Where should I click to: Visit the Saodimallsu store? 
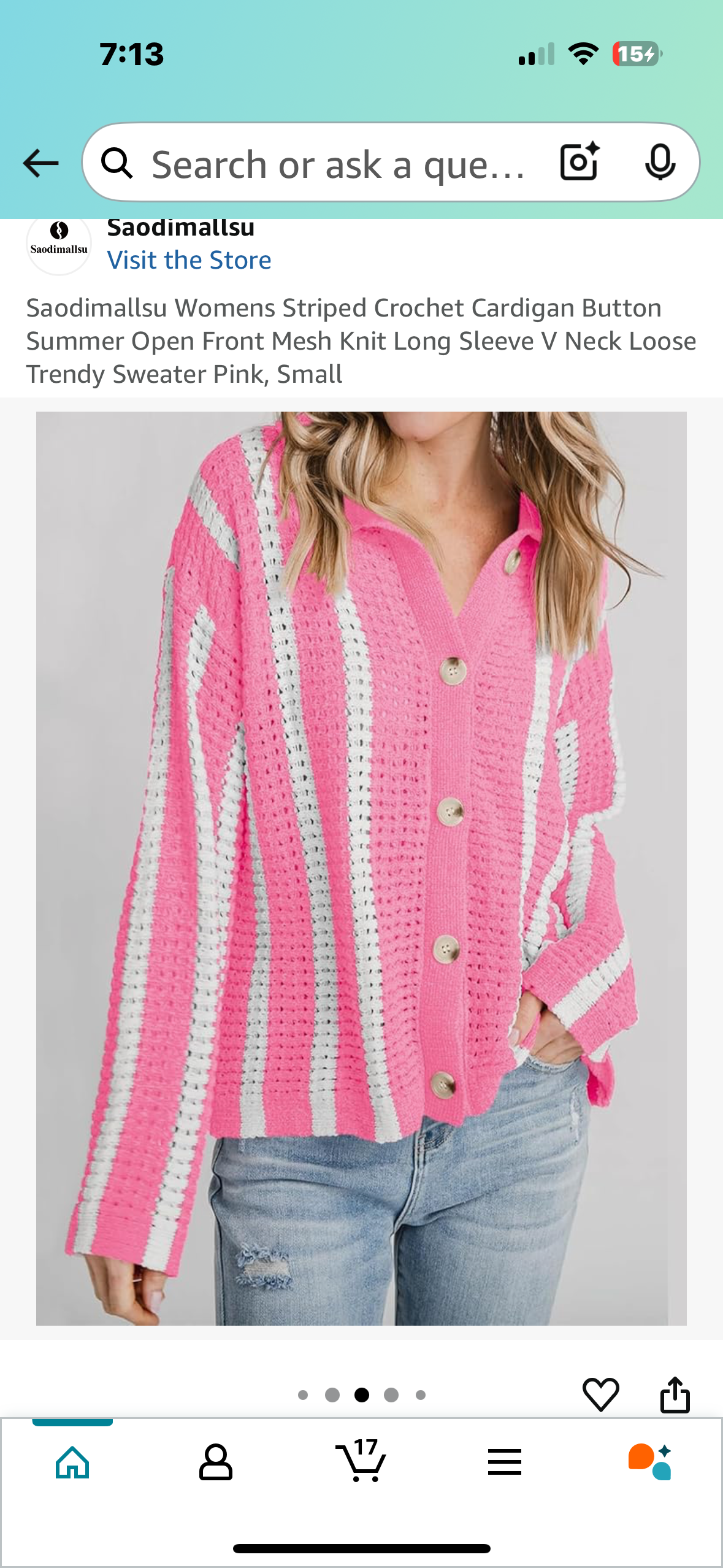[x=189, y=260]
